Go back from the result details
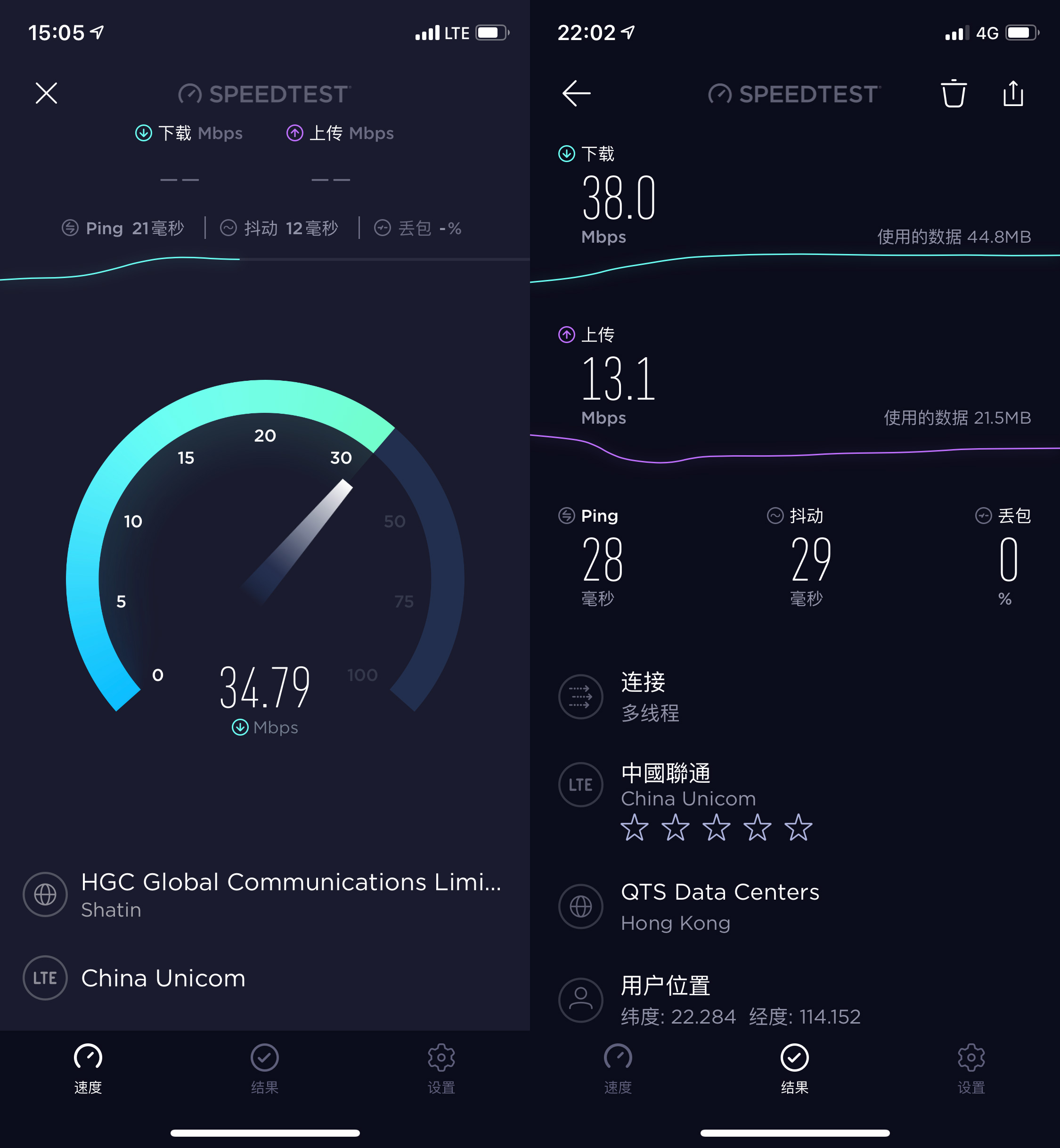The height and width of the screenshot is (1148, 1060). click(x=576, y=93)
